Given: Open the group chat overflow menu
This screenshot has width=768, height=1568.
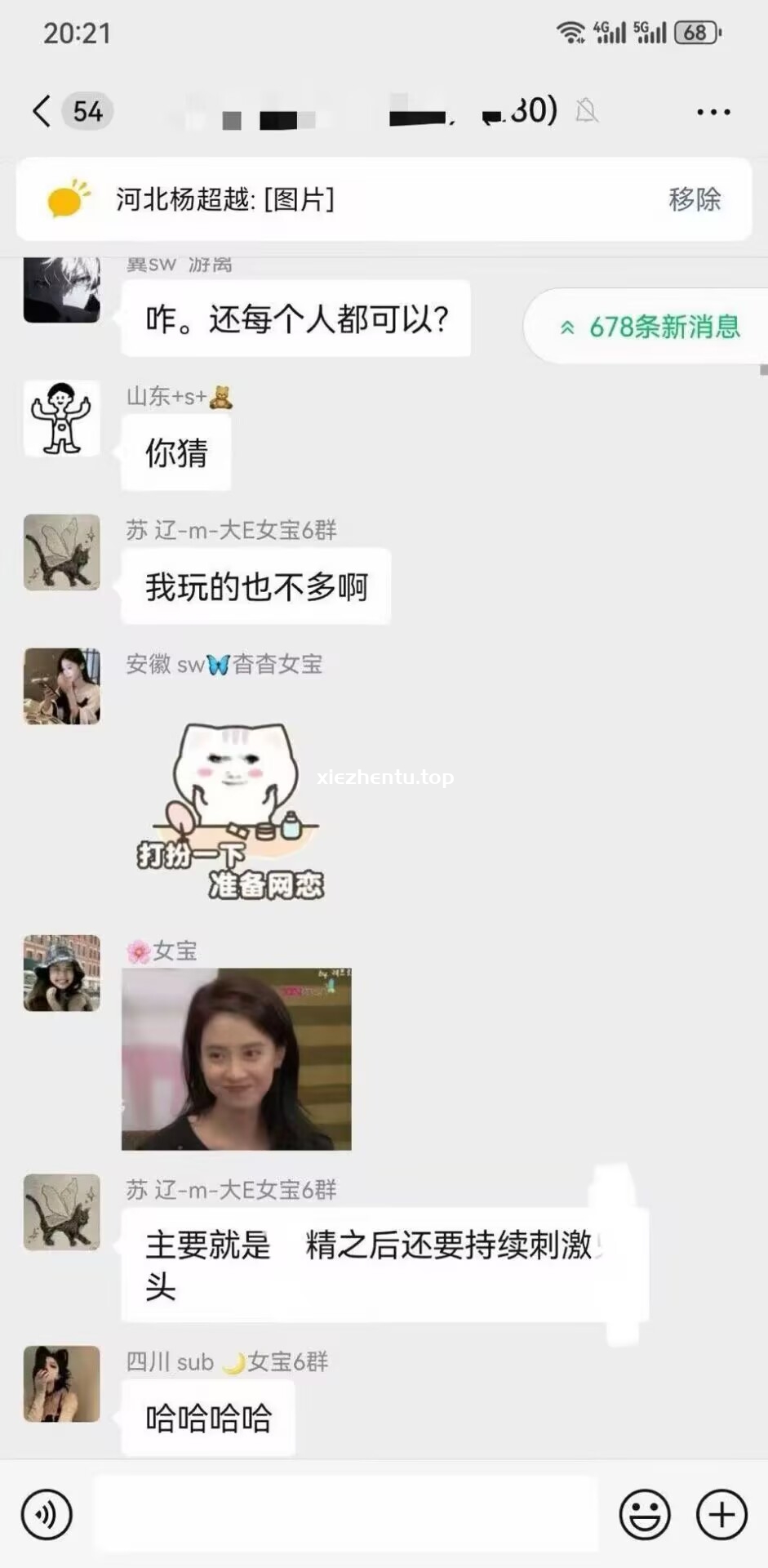Looking at the screenshot, I should click(713, 112).
